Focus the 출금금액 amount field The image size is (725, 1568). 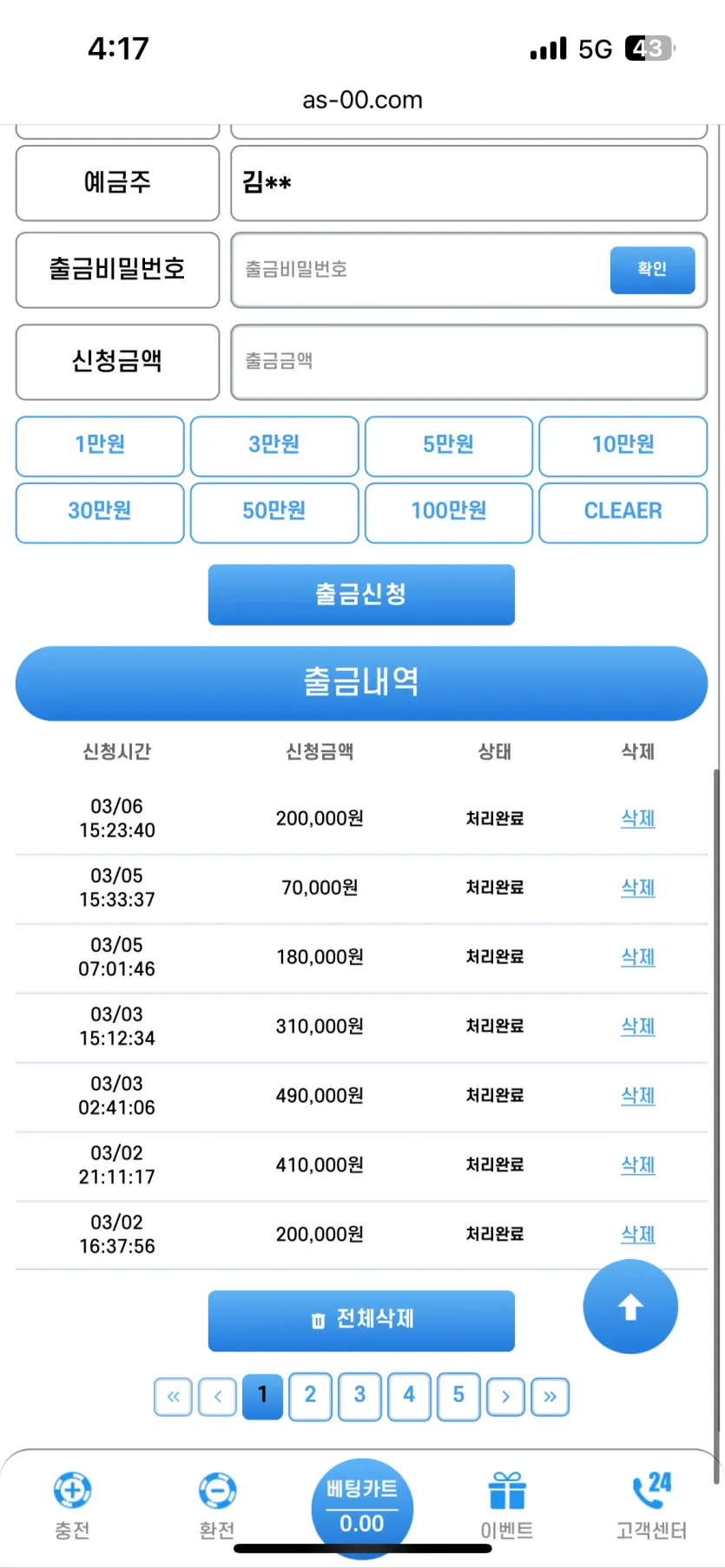(469, 362)
